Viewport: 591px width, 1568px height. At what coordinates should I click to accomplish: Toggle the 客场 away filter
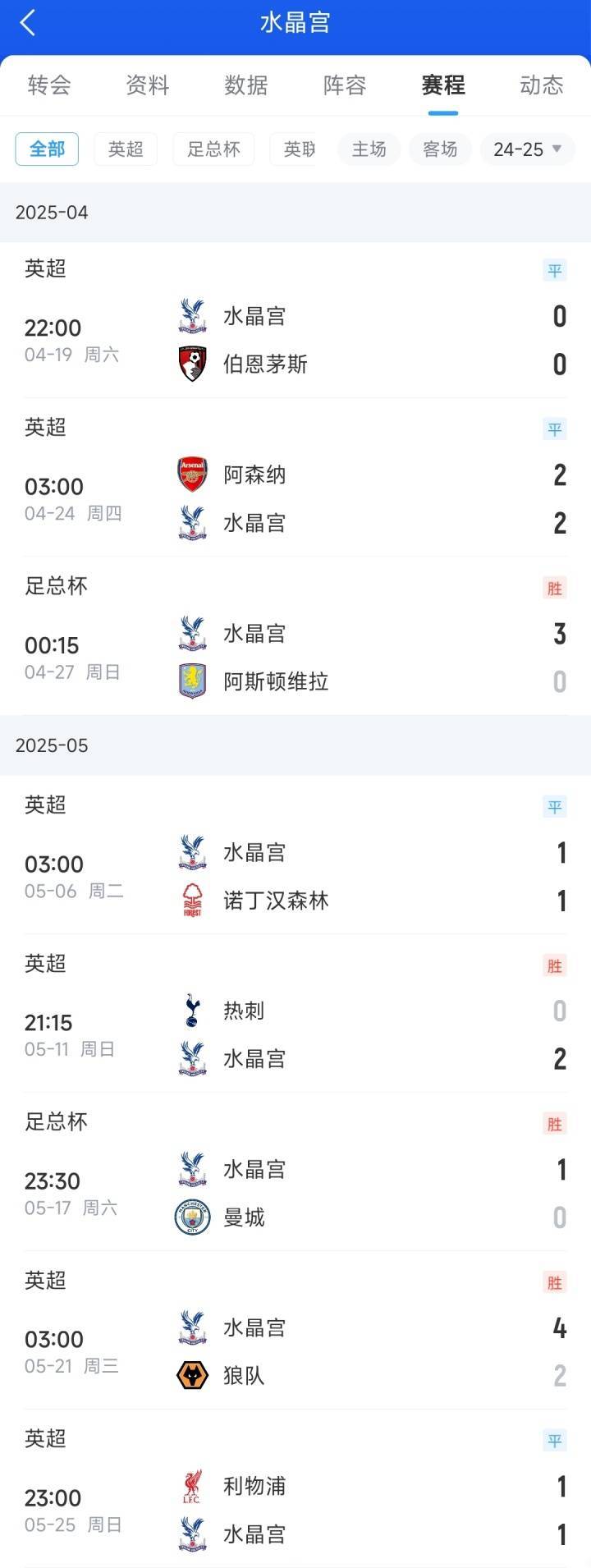439,149
